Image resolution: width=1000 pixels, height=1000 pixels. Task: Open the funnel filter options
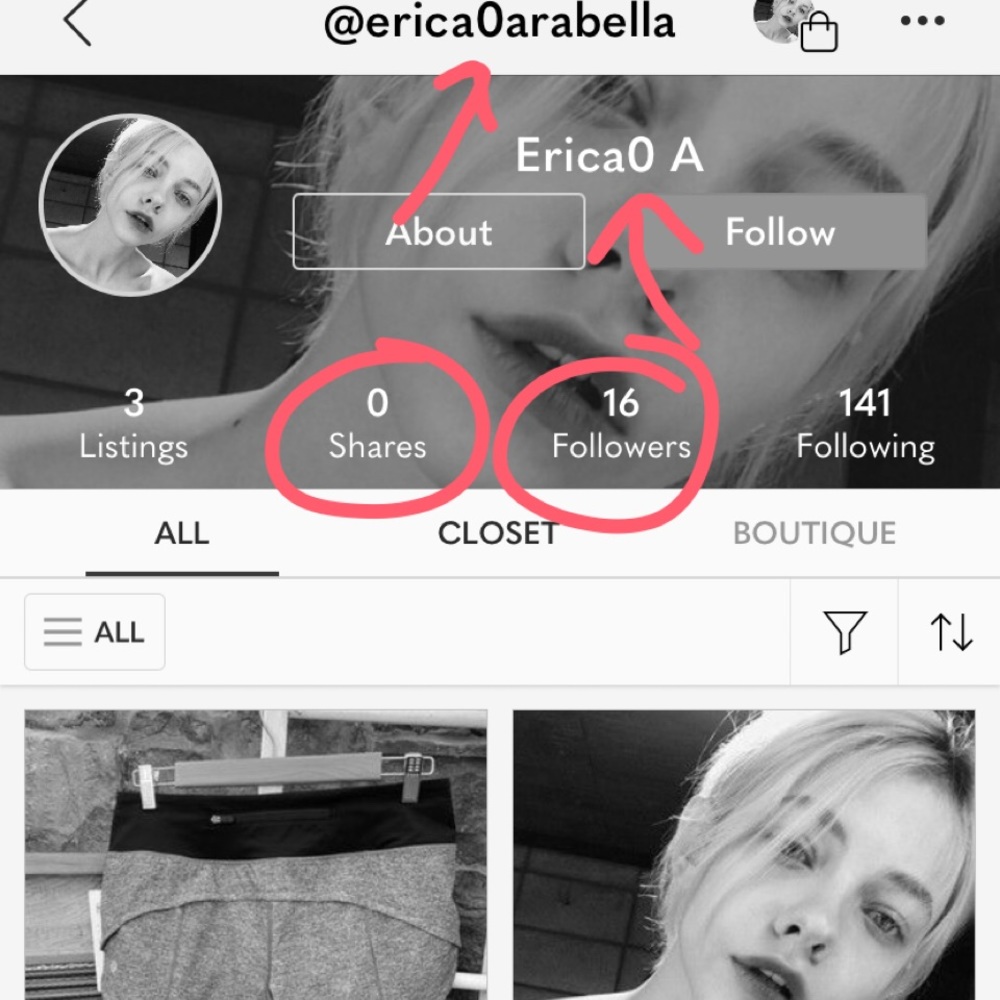coord(844,632)
